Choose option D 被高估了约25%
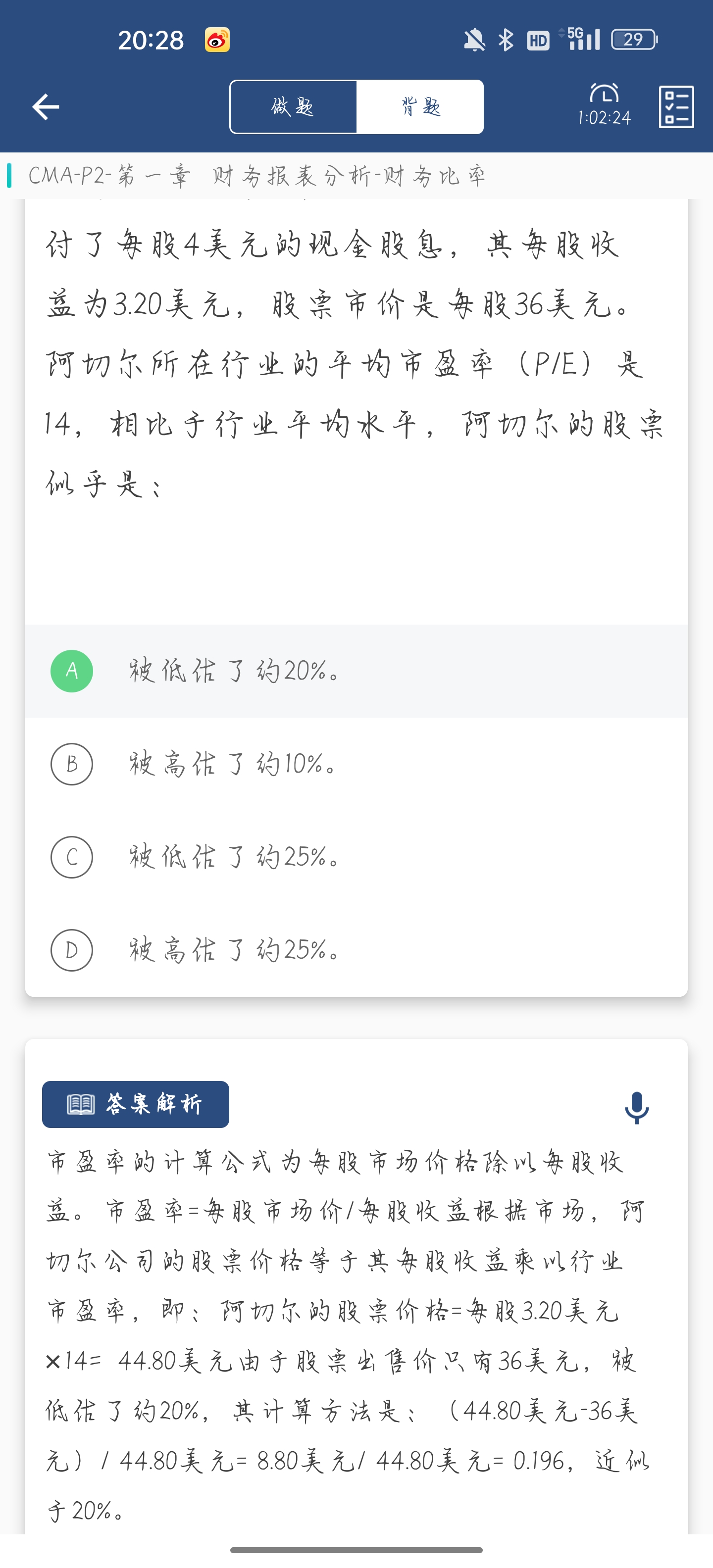713x1568 pixels. click(x=356, y=950)
